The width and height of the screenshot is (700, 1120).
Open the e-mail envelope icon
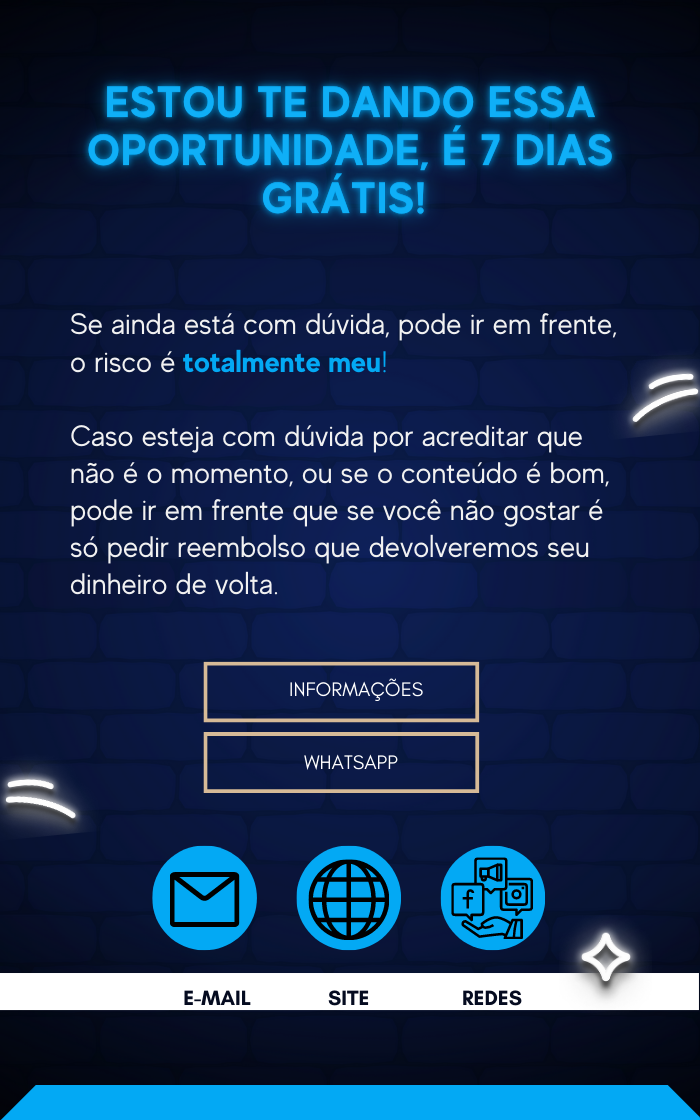(x=204, y=898)
